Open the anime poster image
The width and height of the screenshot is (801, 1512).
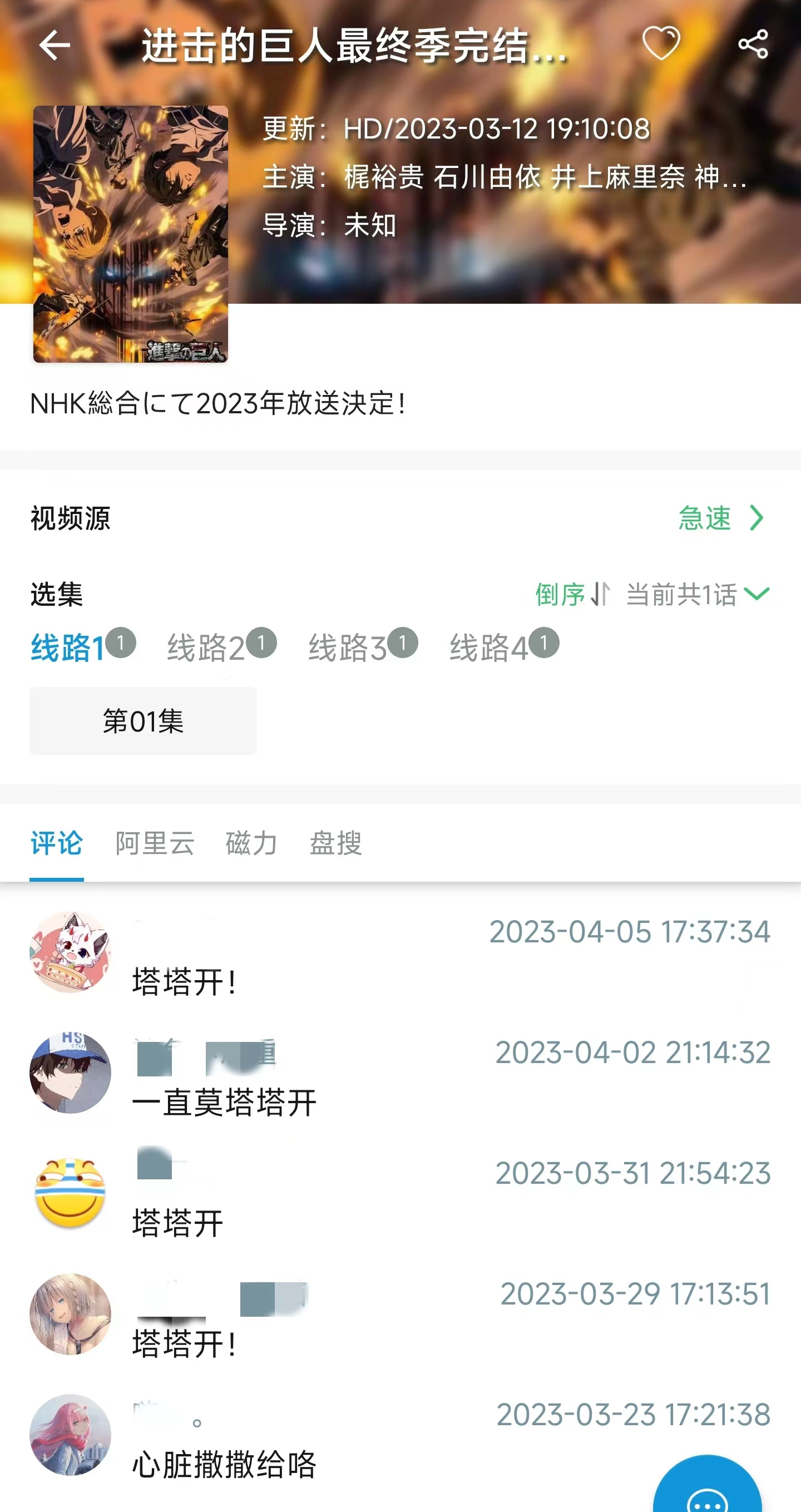130,234
